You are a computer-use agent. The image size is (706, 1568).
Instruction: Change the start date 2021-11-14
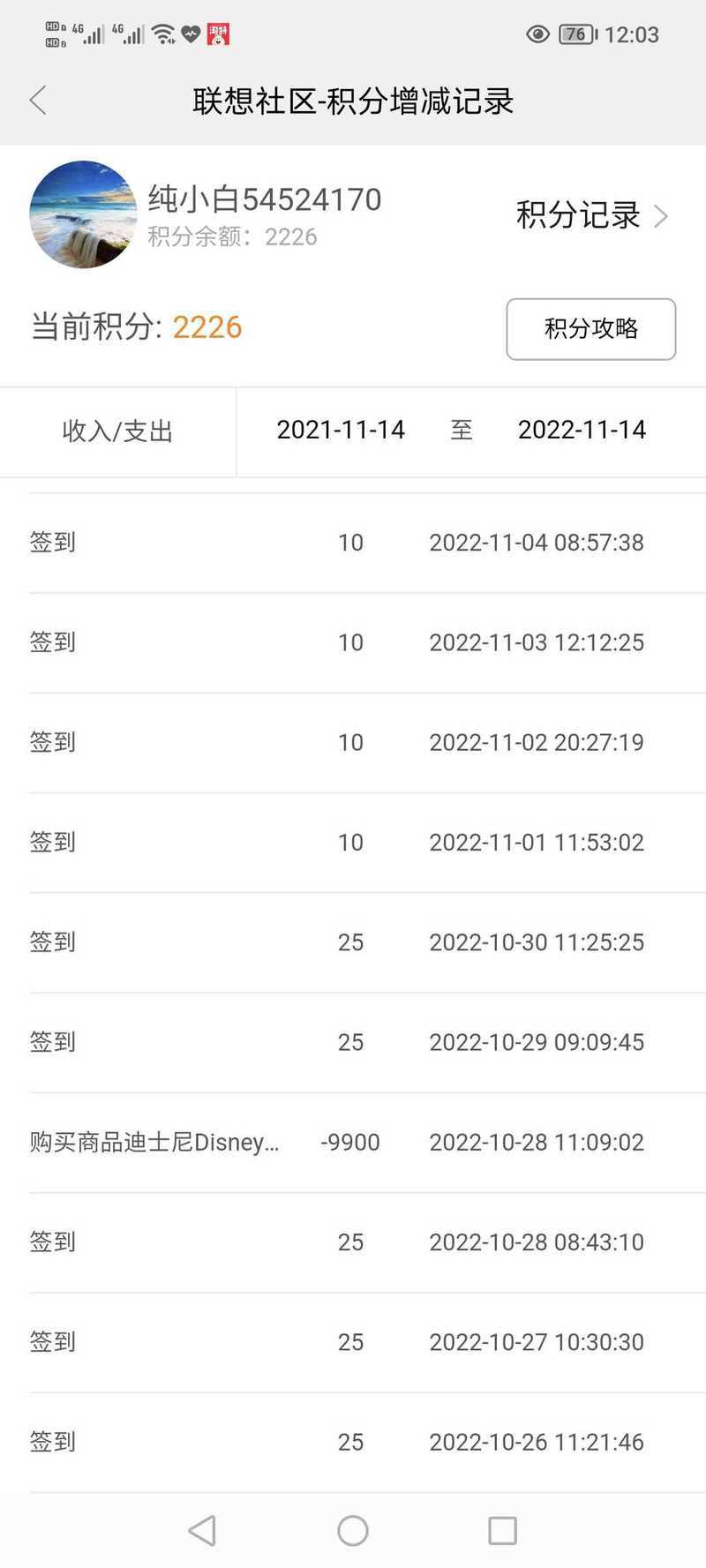coord(341,430)
